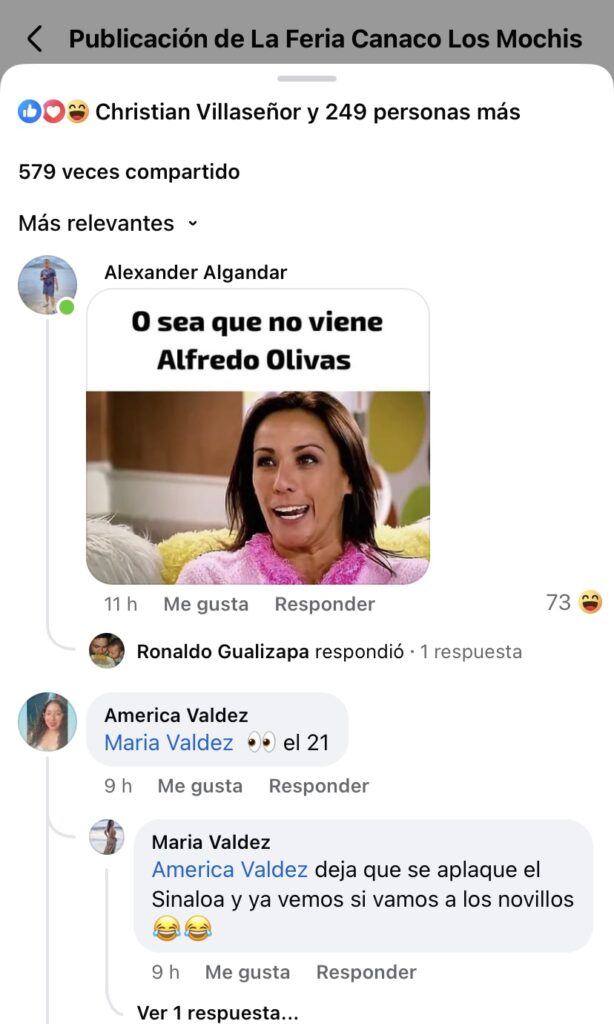This screenshot has height=1024, width=614.
Task: Open America Valdez's profile picture
Action: pos(47,721)
